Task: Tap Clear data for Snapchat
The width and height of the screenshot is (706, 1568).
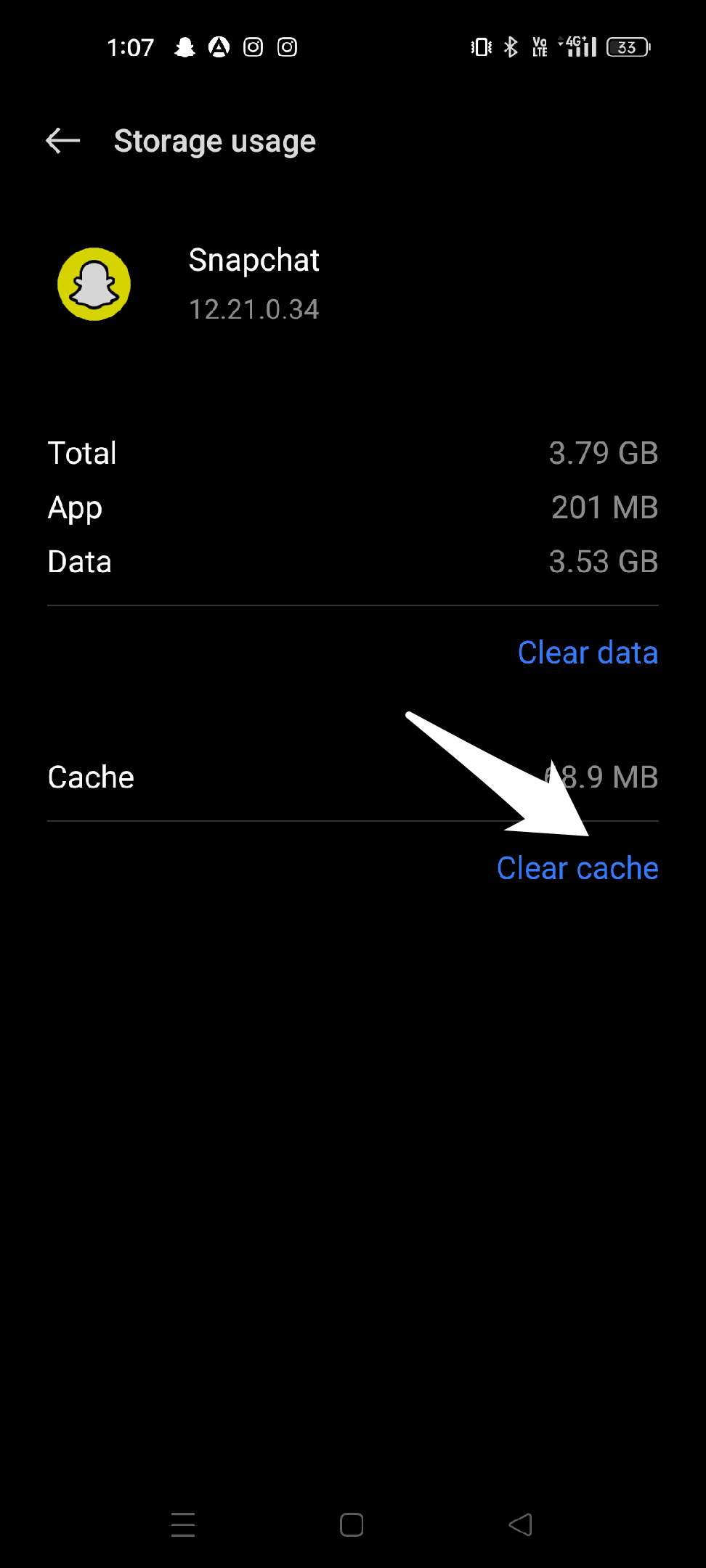Action: (x=588, y=653)
